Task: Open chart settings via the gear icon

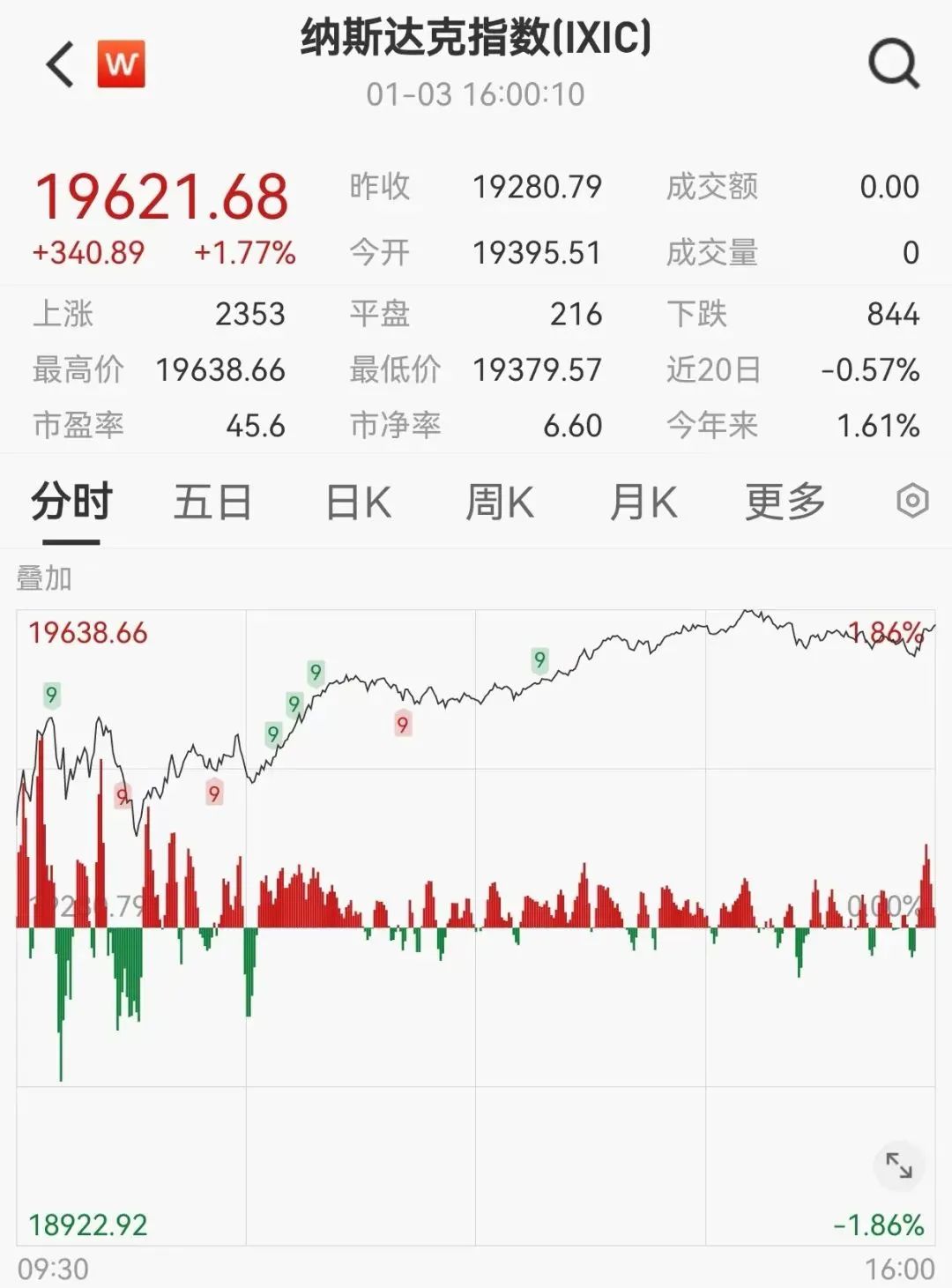Action: [x=912, y=500]
